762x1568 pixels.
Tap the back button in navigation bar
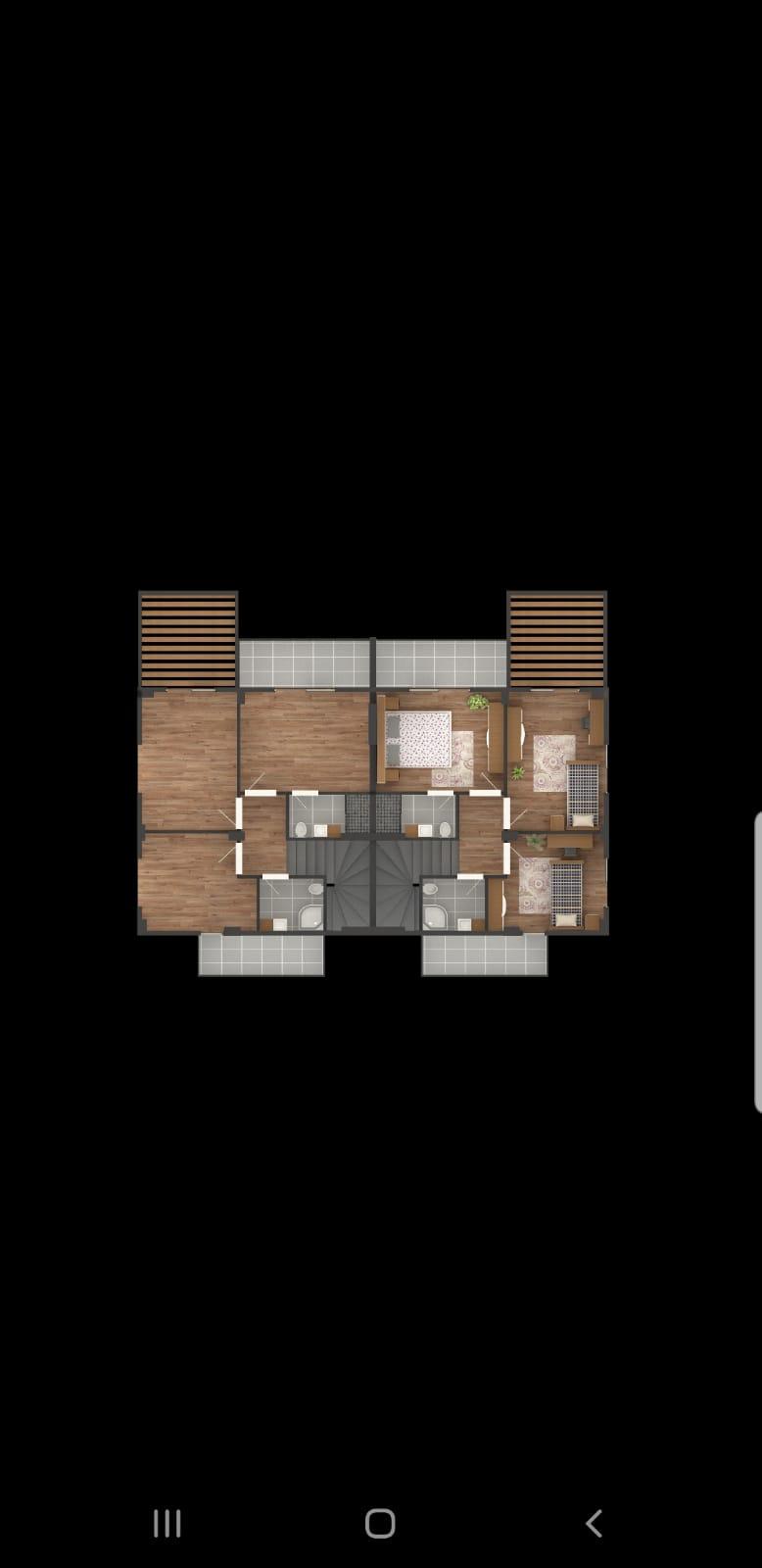[x=594, y=1523]
